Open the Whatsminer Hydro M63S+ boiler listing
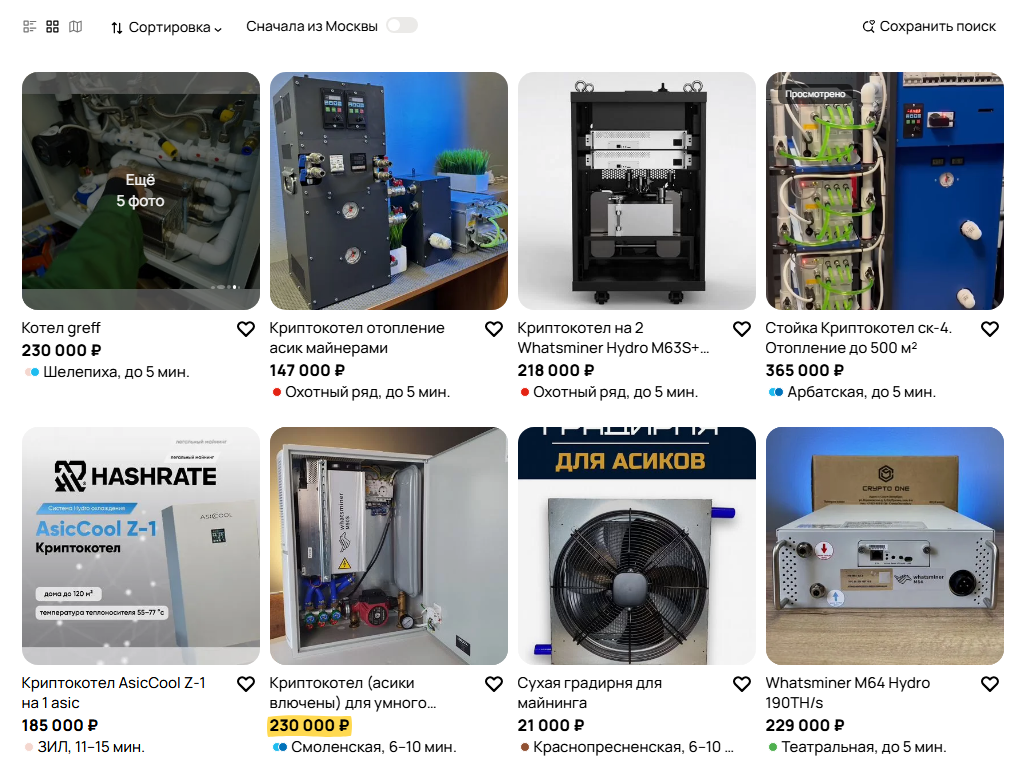The height and width of the screenshot is (765, 1033). tap(613, 337)
